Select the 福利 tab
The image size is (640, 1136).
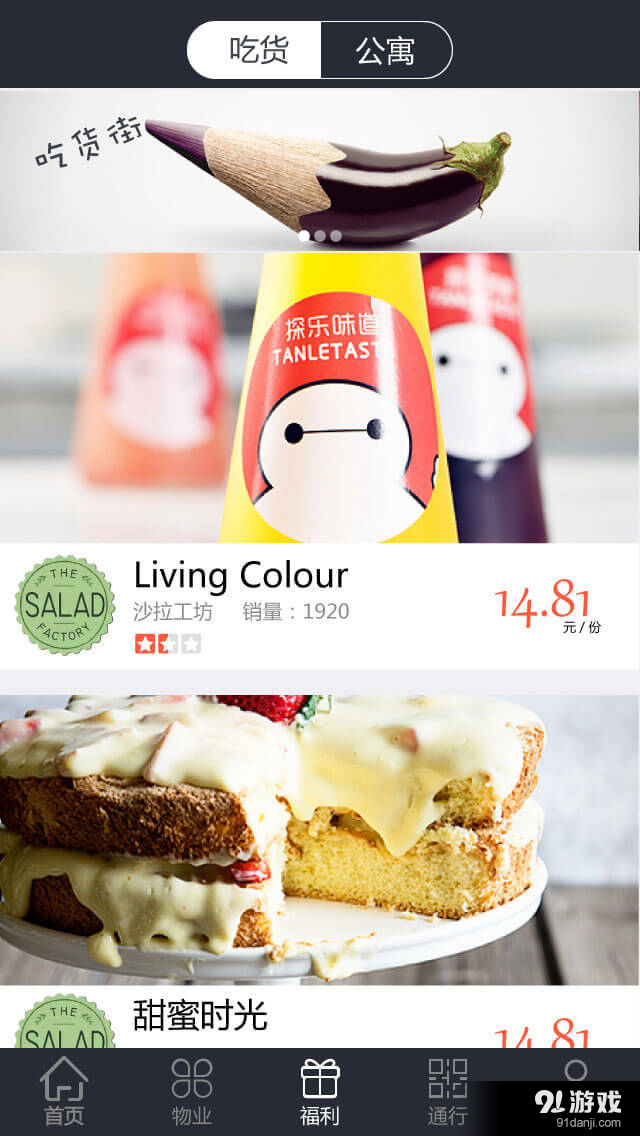pos(320,1092)
